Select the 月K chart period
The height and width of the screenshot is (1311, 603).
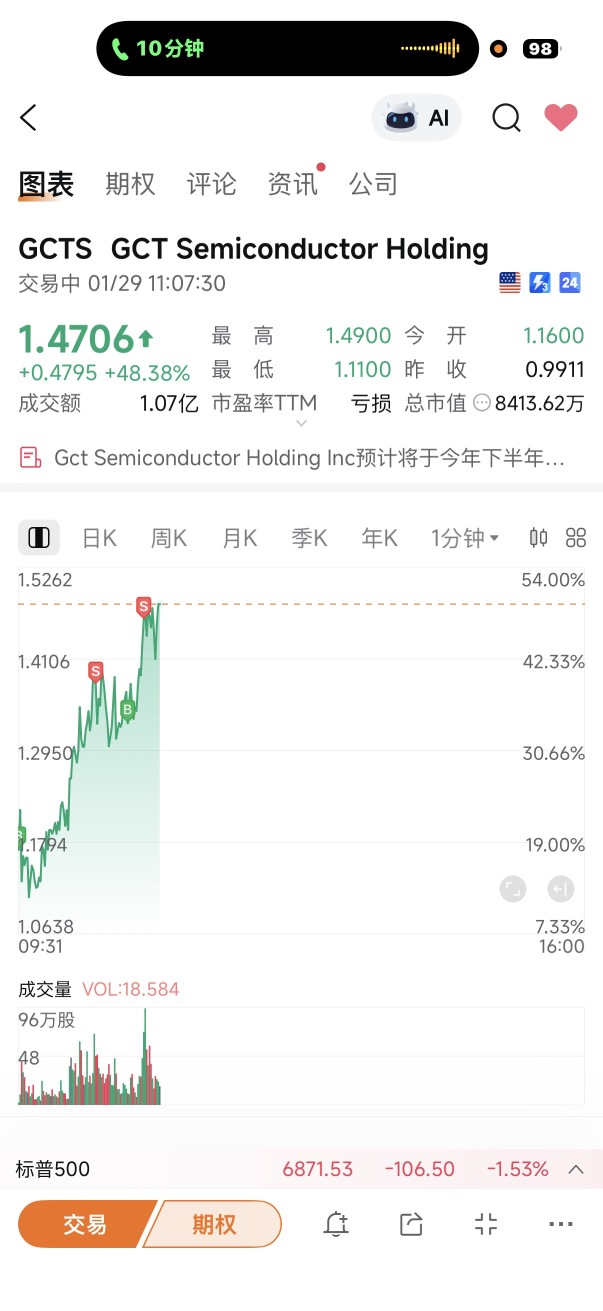[239, 538]
